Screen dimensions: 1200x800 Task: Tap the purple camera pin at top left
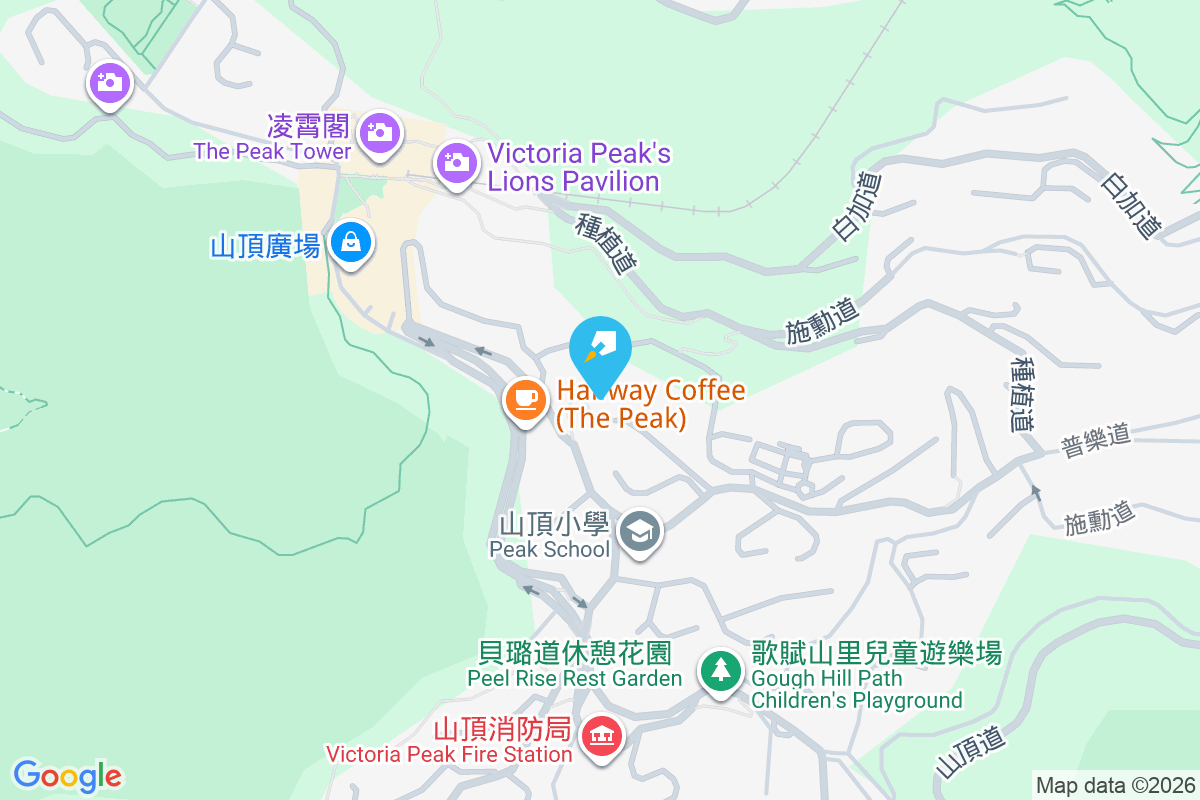110,83
